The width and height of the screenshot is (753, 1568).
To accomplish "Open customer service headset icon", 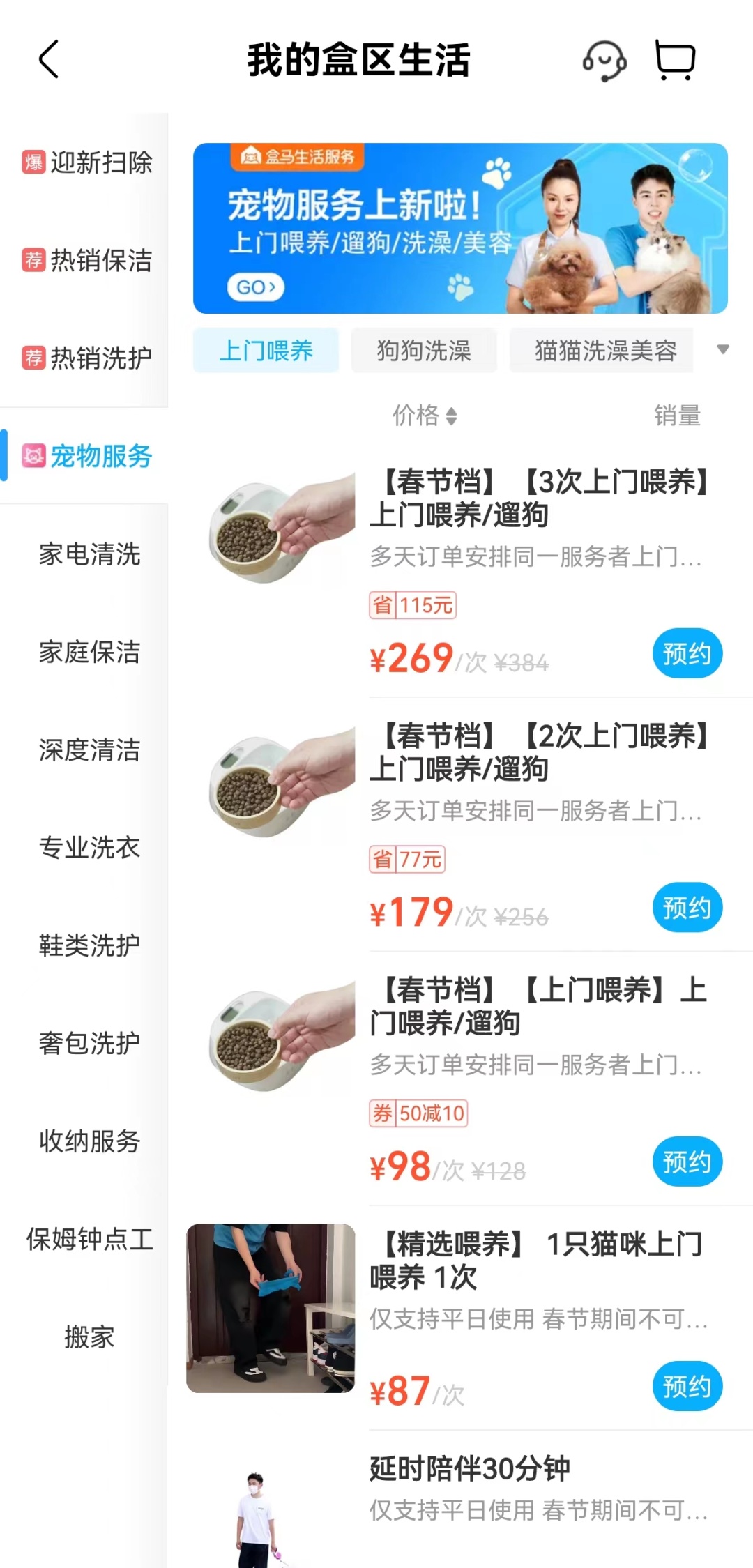I will [x=604, y=61].
